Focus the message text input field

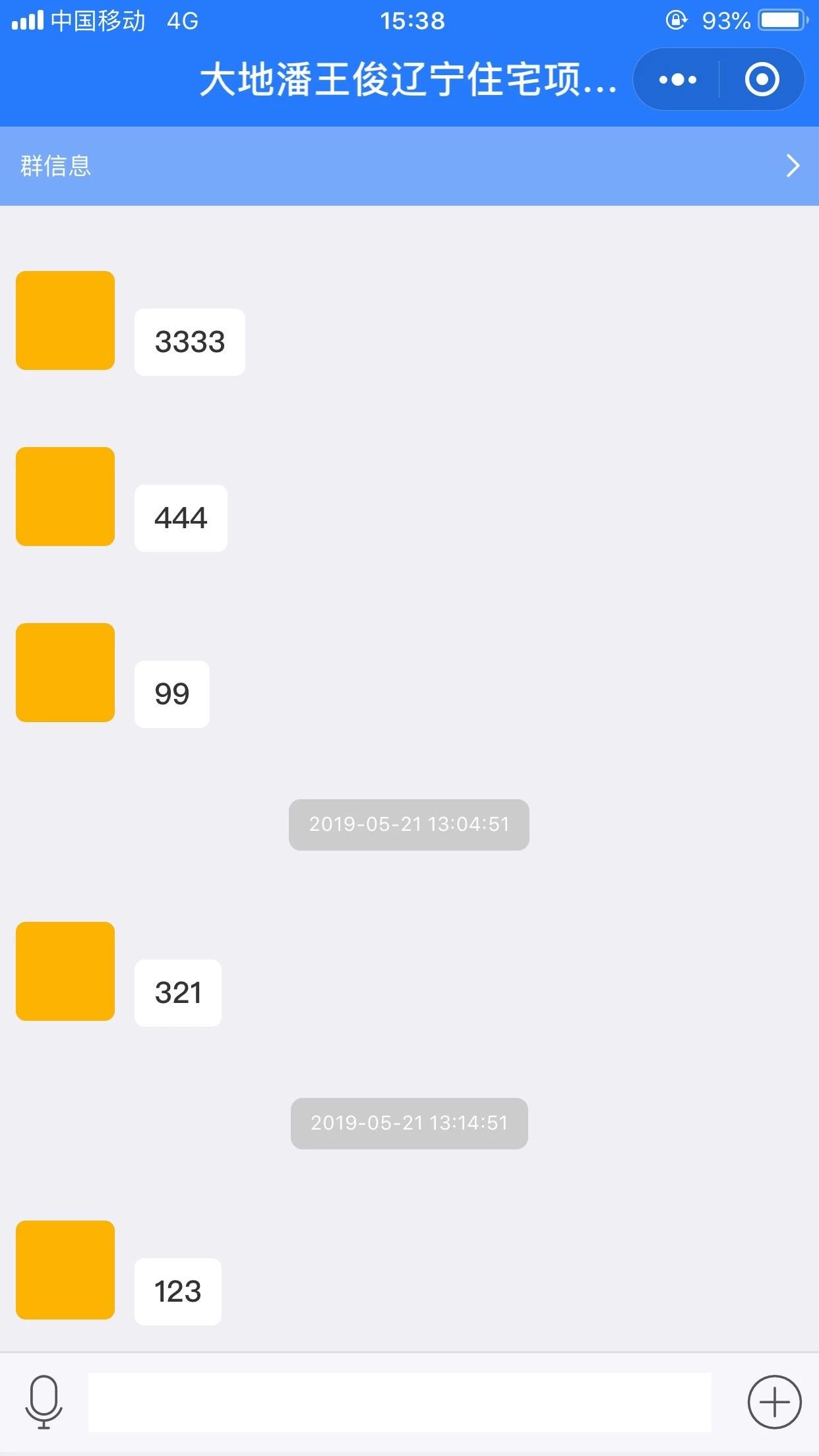pos(400,1402)
